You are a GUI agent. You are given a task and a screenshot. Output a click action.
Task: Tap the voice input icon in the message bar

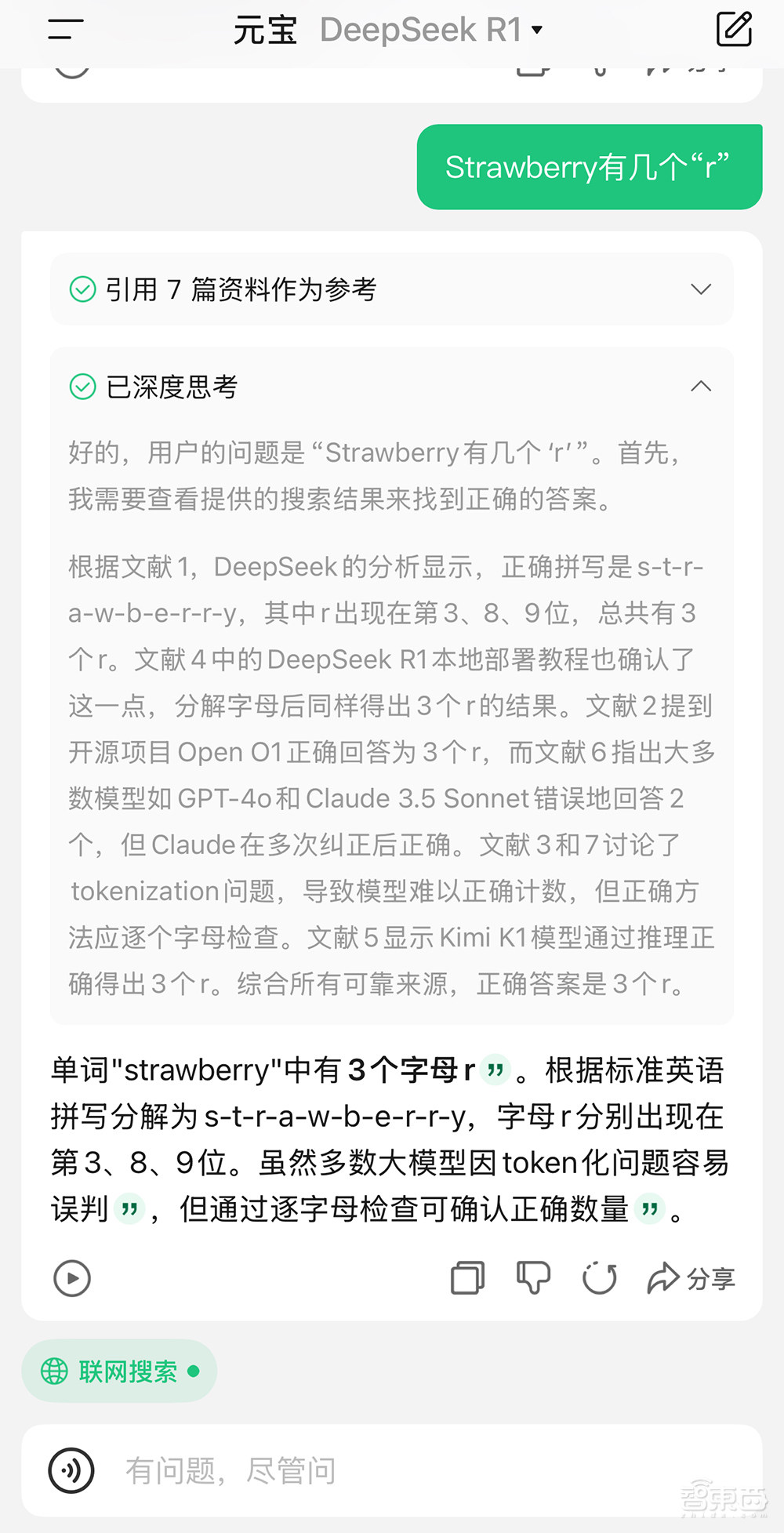coord(71,1470)
